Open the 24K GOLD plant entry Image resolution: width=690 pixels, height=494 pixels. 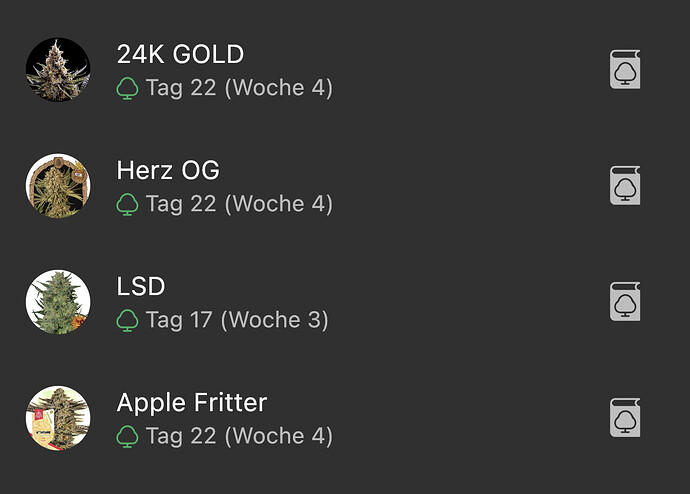point(180,55)
